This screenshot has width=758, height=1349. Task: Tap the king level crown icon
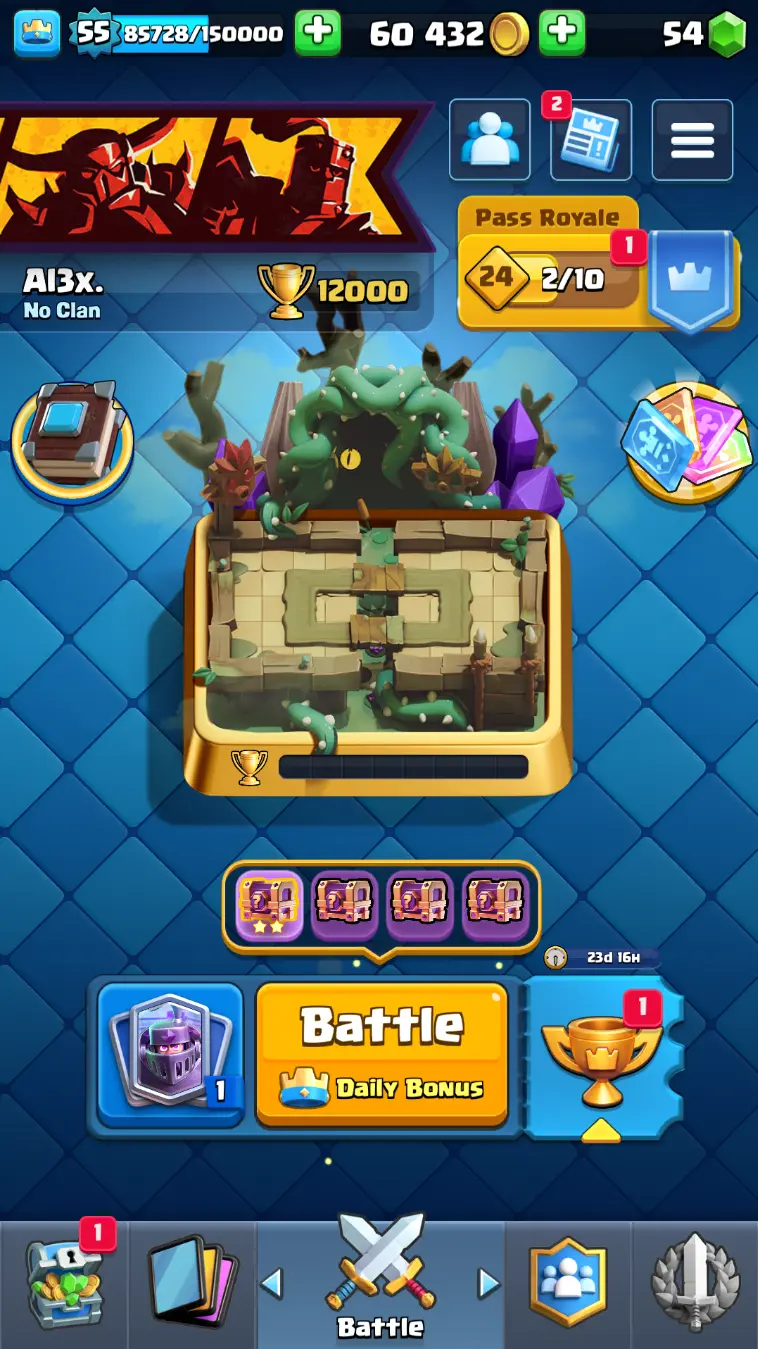click(36, 33)
